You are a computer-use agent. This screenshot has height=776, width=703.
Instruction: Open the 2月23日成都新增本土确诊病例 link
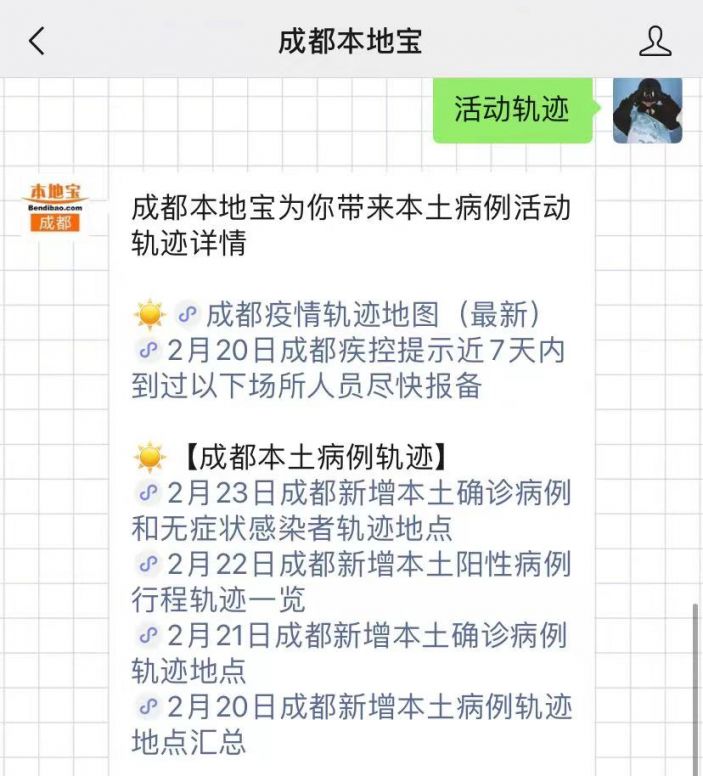[368, 493]
